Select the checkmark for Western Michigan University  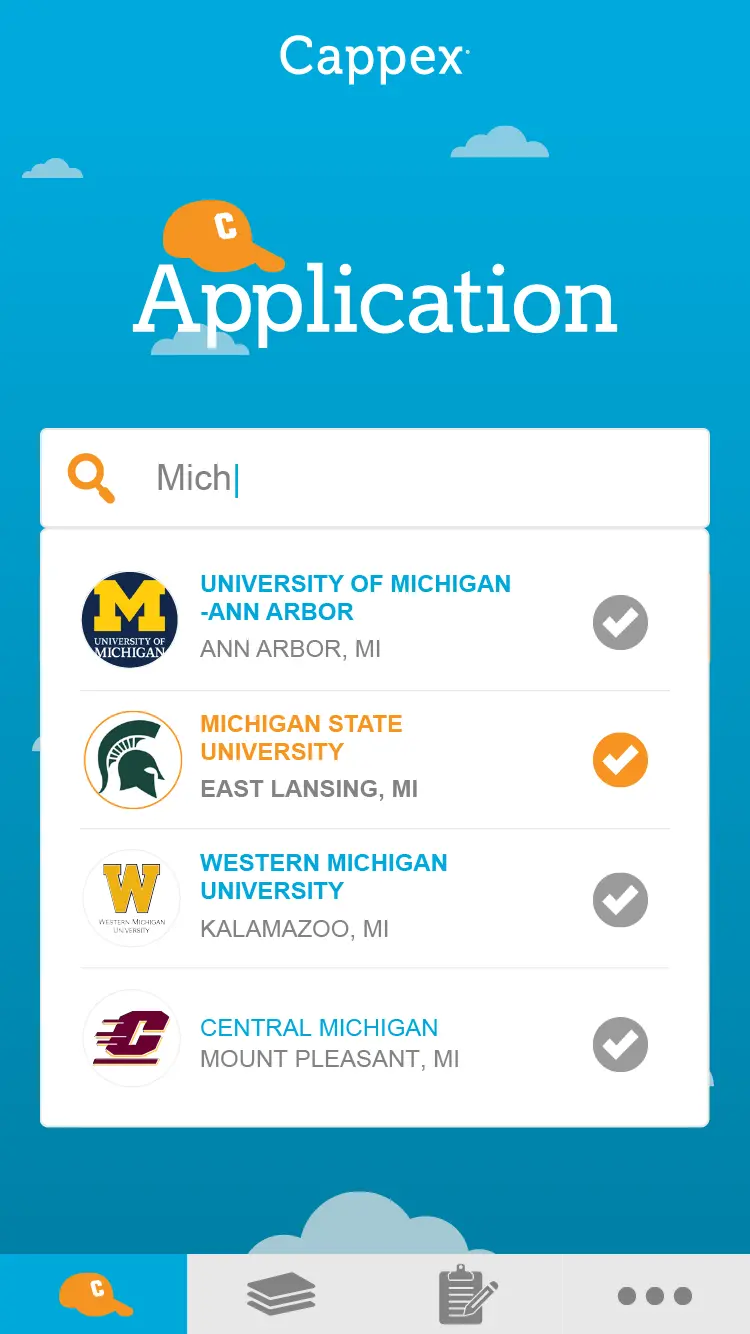click(620, 900)
